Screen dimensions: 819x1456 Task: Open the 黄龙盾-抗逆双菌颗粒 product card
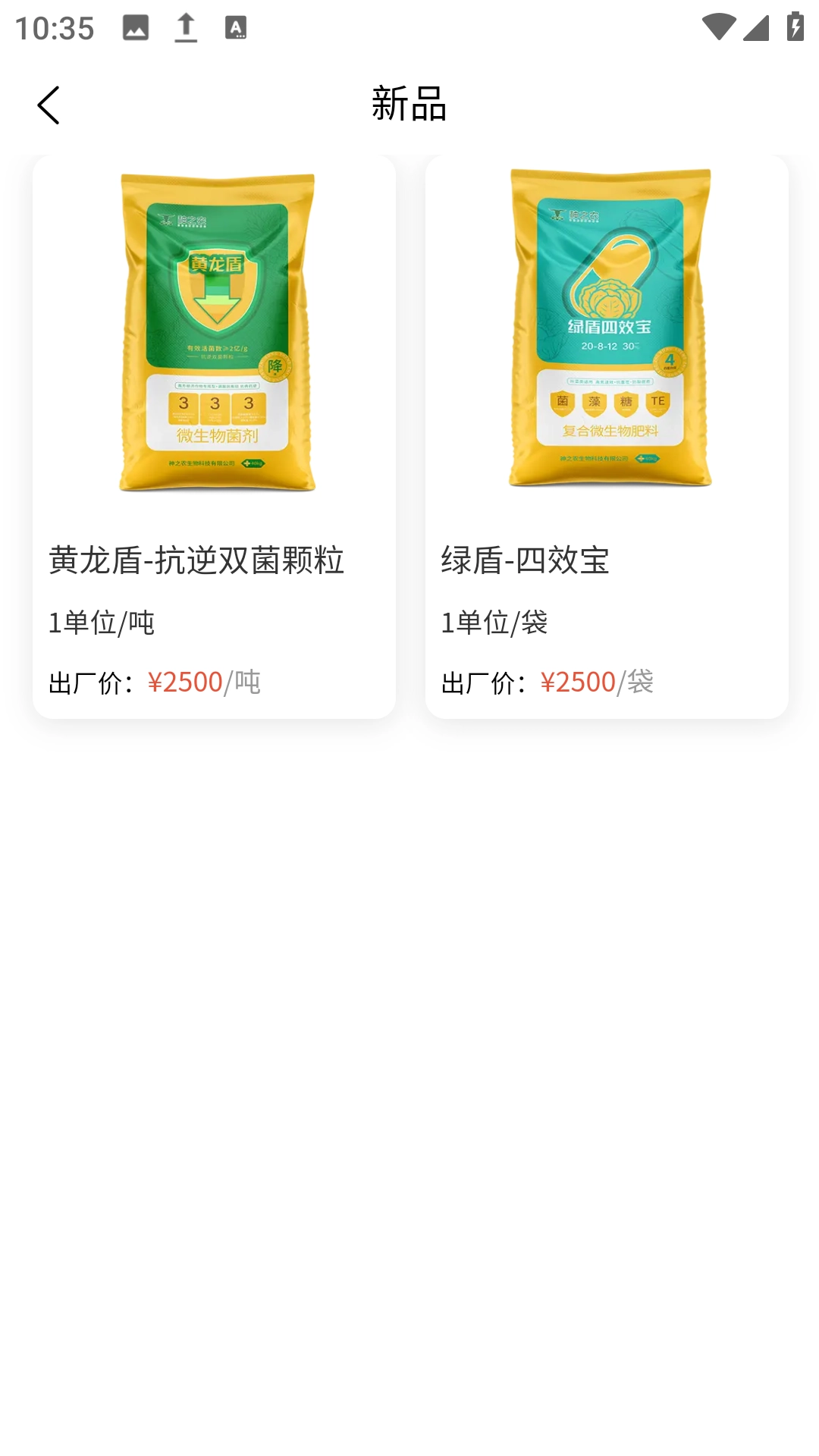pyautogui.click(x=215, y=436)
